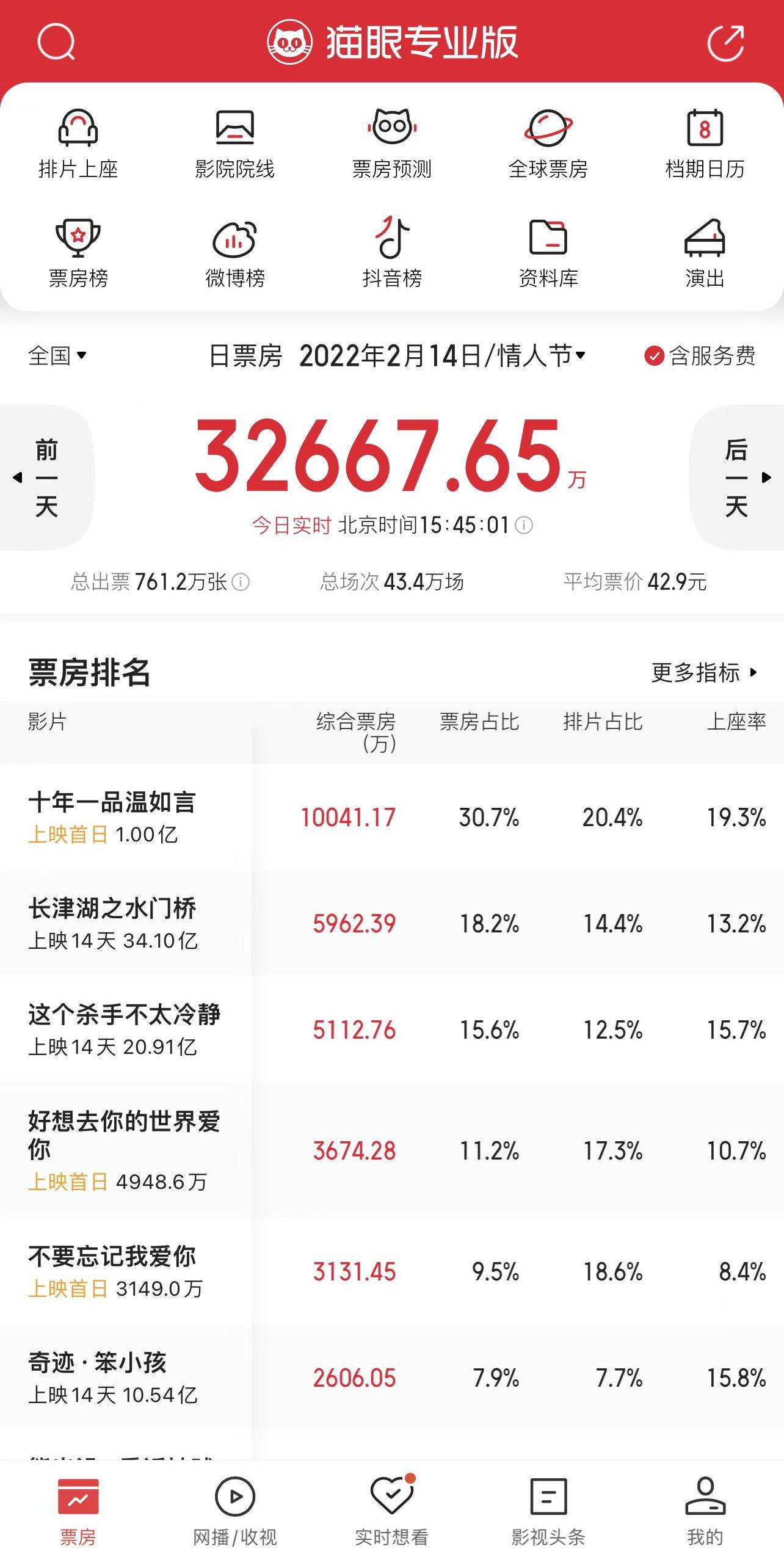Open the search icon in header
Screen dimensions: 784x1568
(x=56, y=42)
